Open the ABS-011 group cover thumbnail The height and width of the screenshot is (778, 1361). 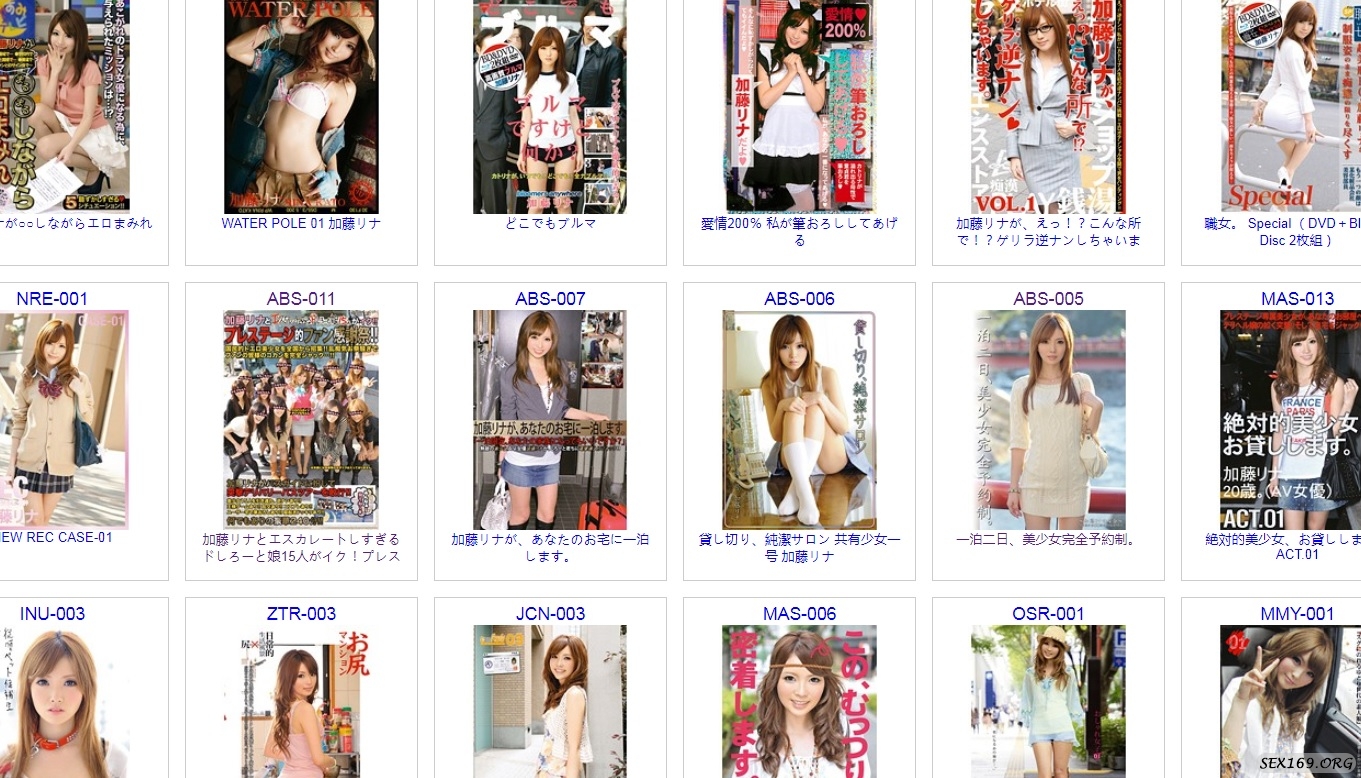click(x=301, y=419)
